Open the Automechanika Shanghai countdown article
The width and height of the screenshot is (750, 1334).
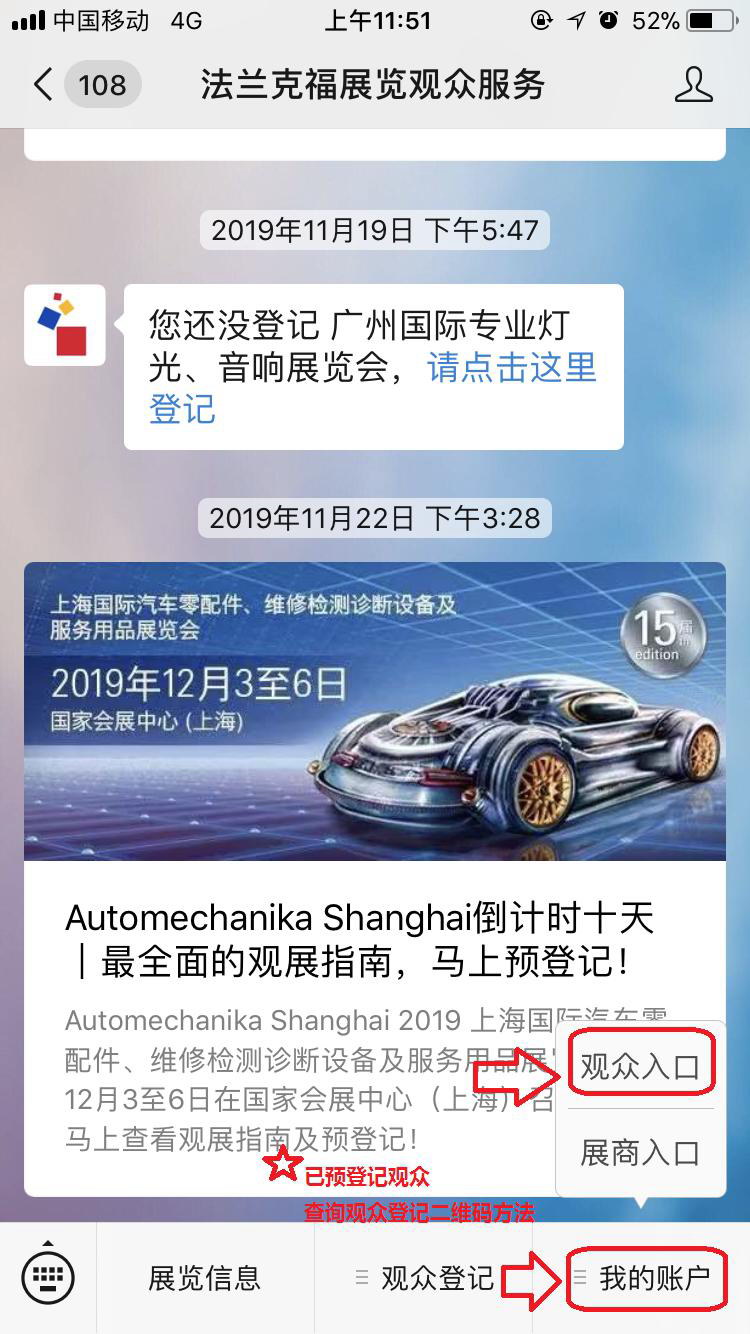click(x=360, y=938)
